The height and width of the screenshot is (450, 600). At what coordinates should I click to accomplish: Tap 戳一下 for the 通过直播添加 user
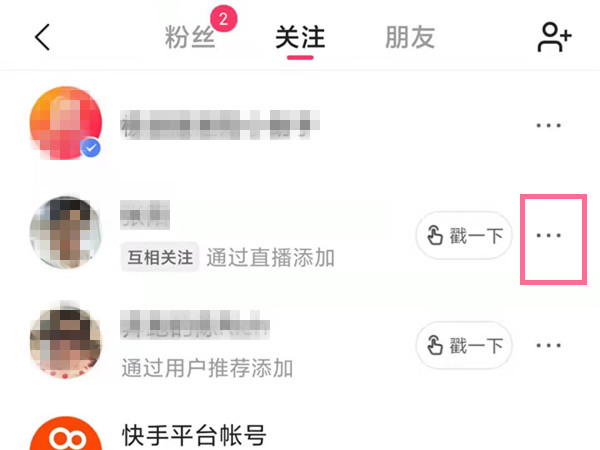(x=464, y=236)
